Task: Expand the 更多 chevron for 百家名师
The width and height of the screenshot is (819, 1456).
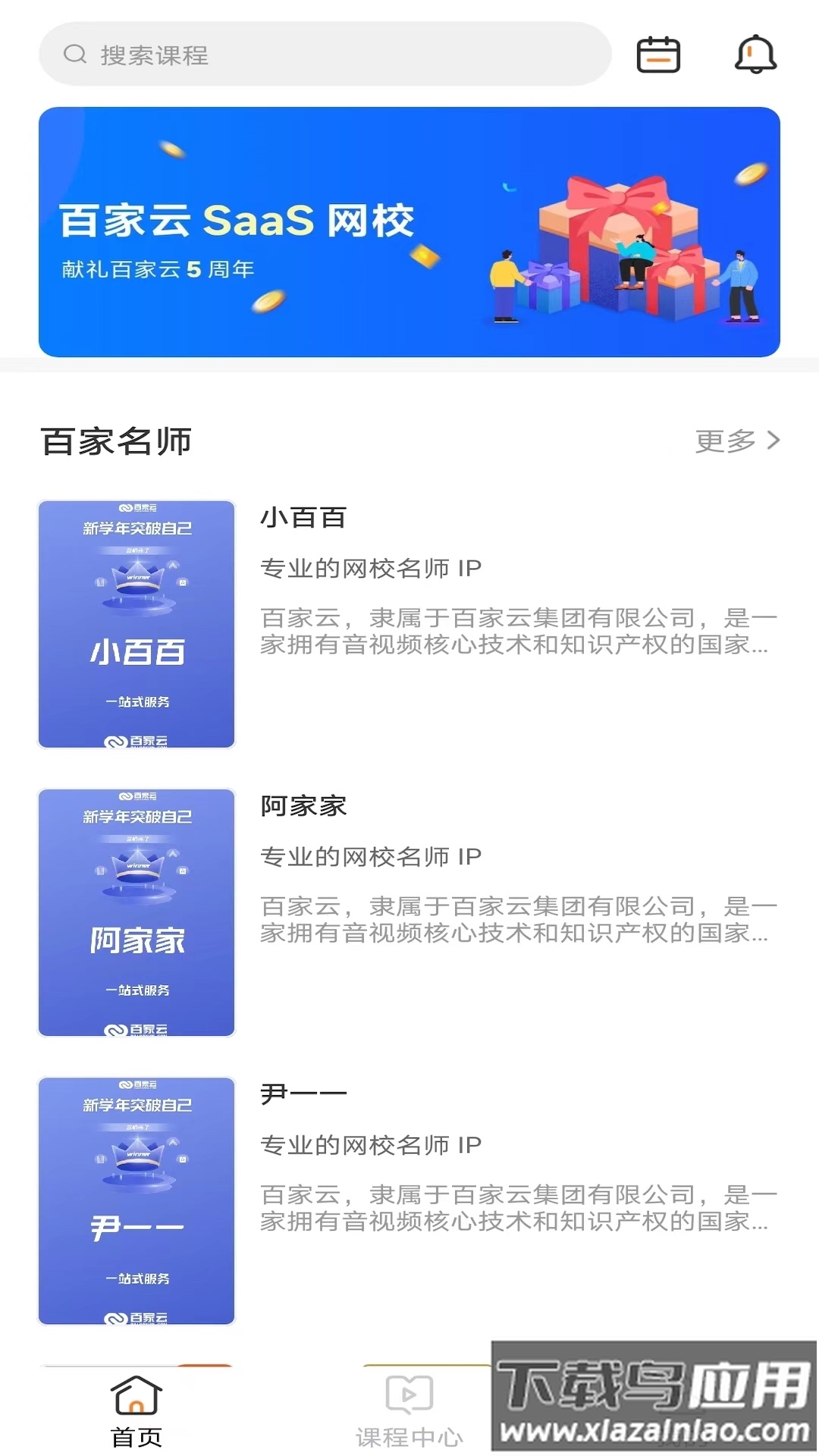Action: [x=774, y=440]
